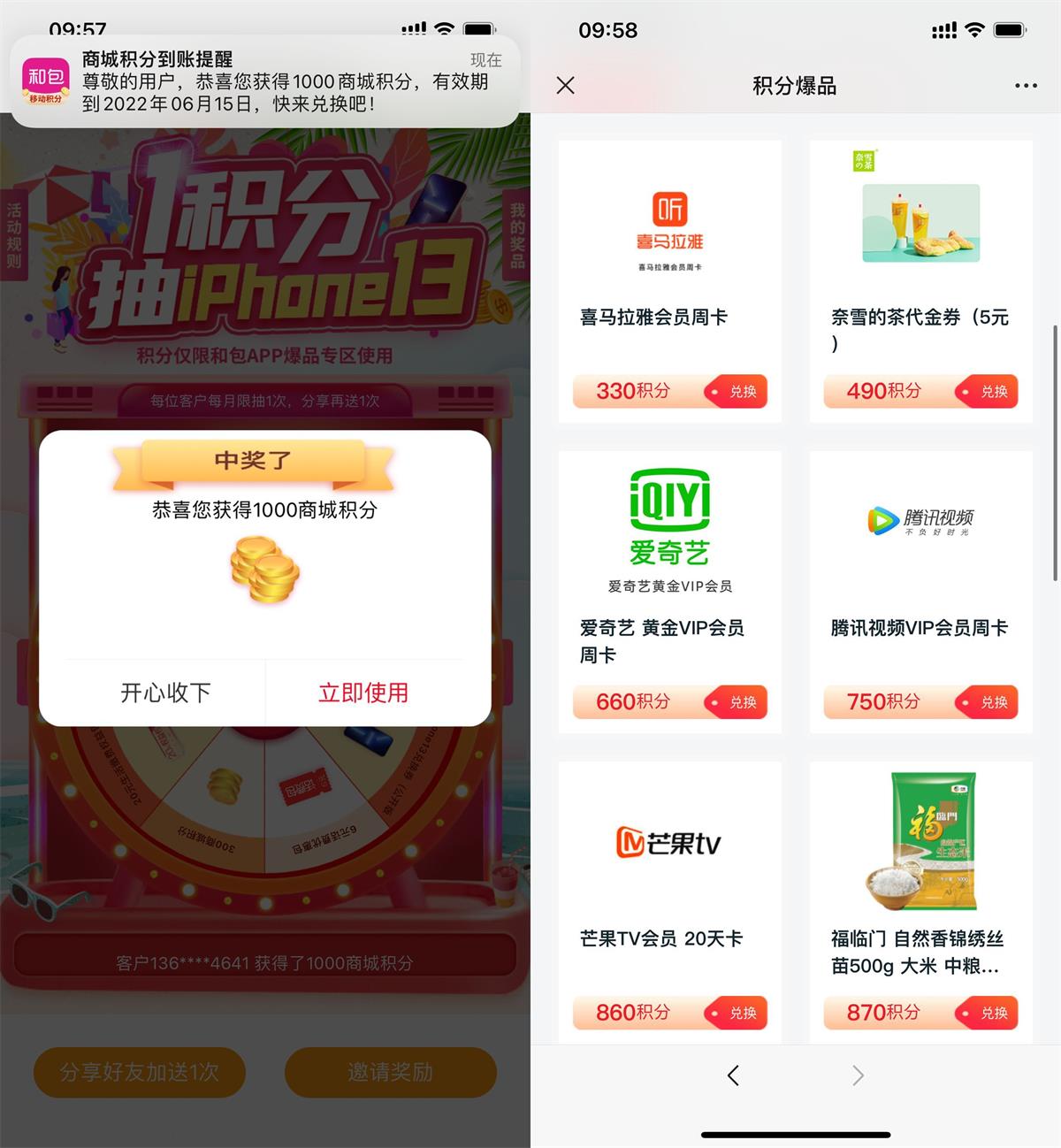This screenshot has width=1061, height=1148.
Task: Tap 分享好友加送1次 share button
Action: click(140, 1072)
